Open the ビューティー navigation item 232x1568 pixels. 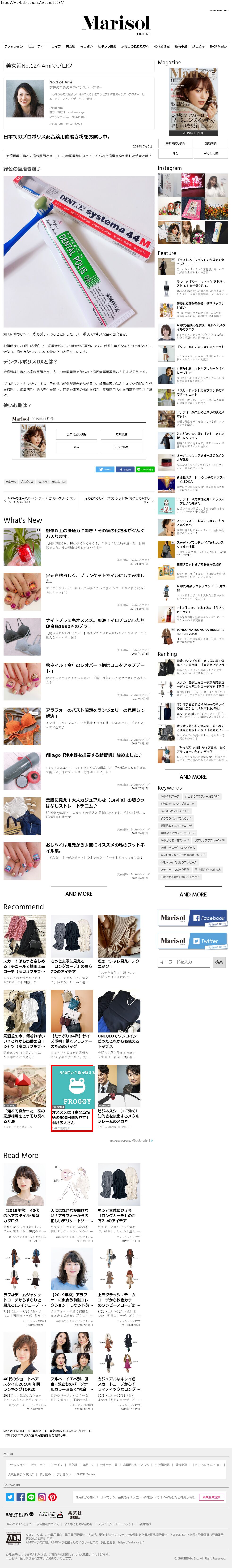37,46
